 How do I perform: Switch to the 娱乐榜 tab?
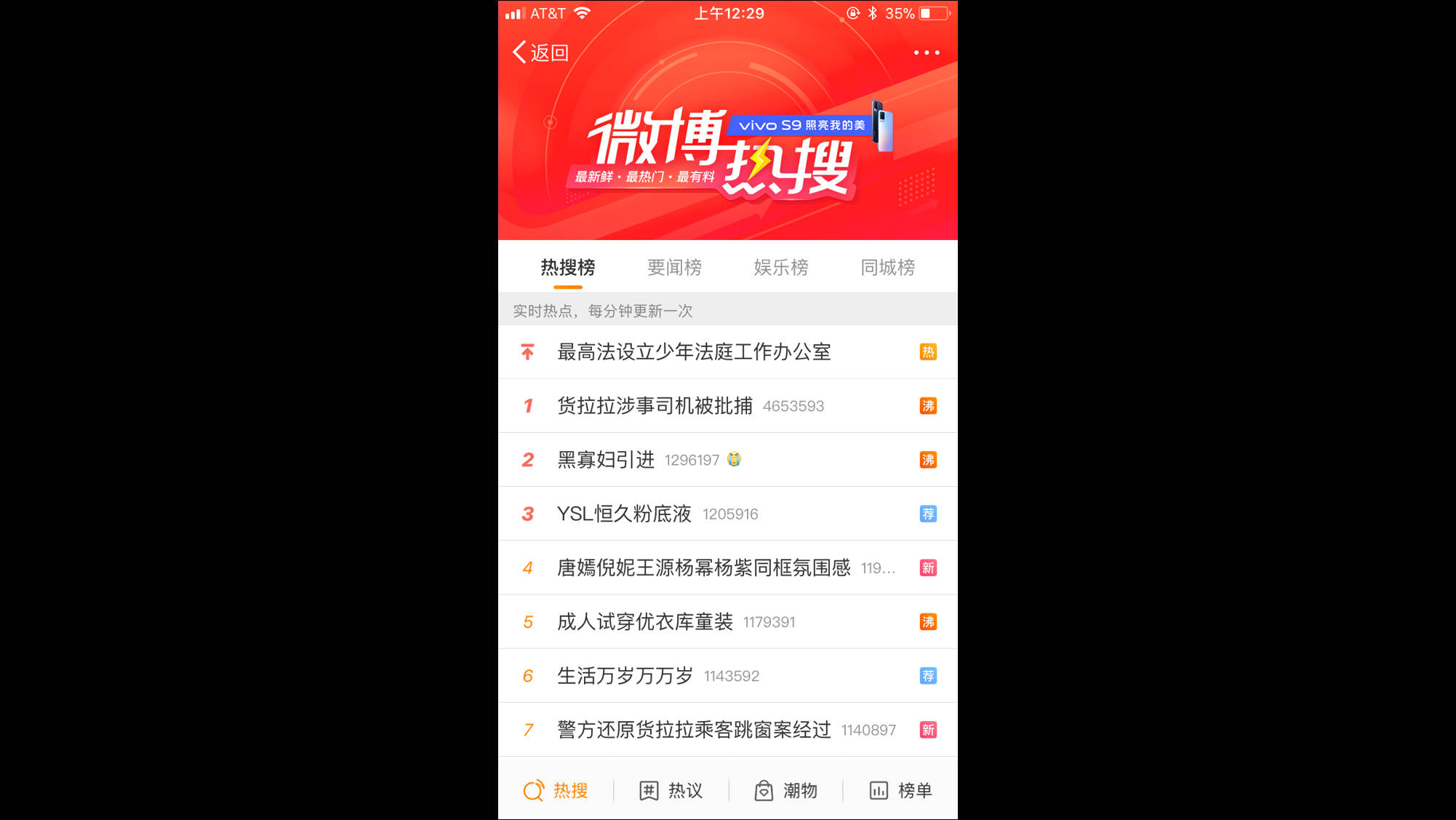(780, 267)
